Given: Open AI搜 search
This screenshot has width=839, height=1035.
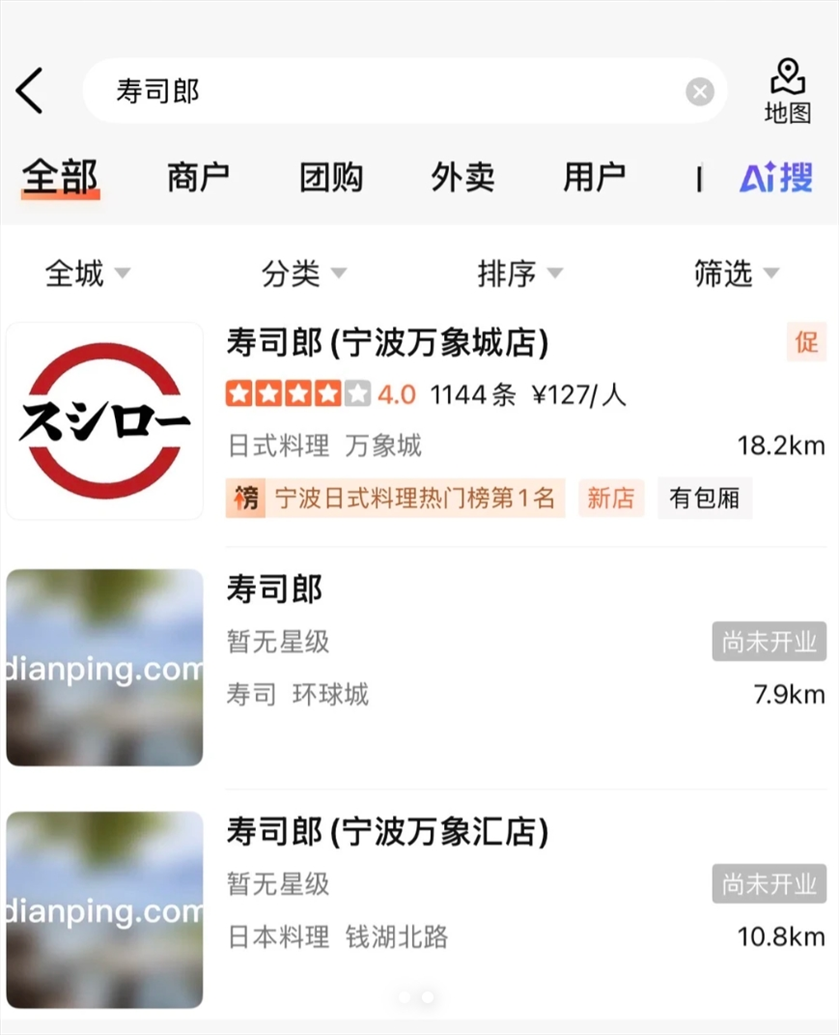Looking at the screenshot, I should [x=776, y=178].
